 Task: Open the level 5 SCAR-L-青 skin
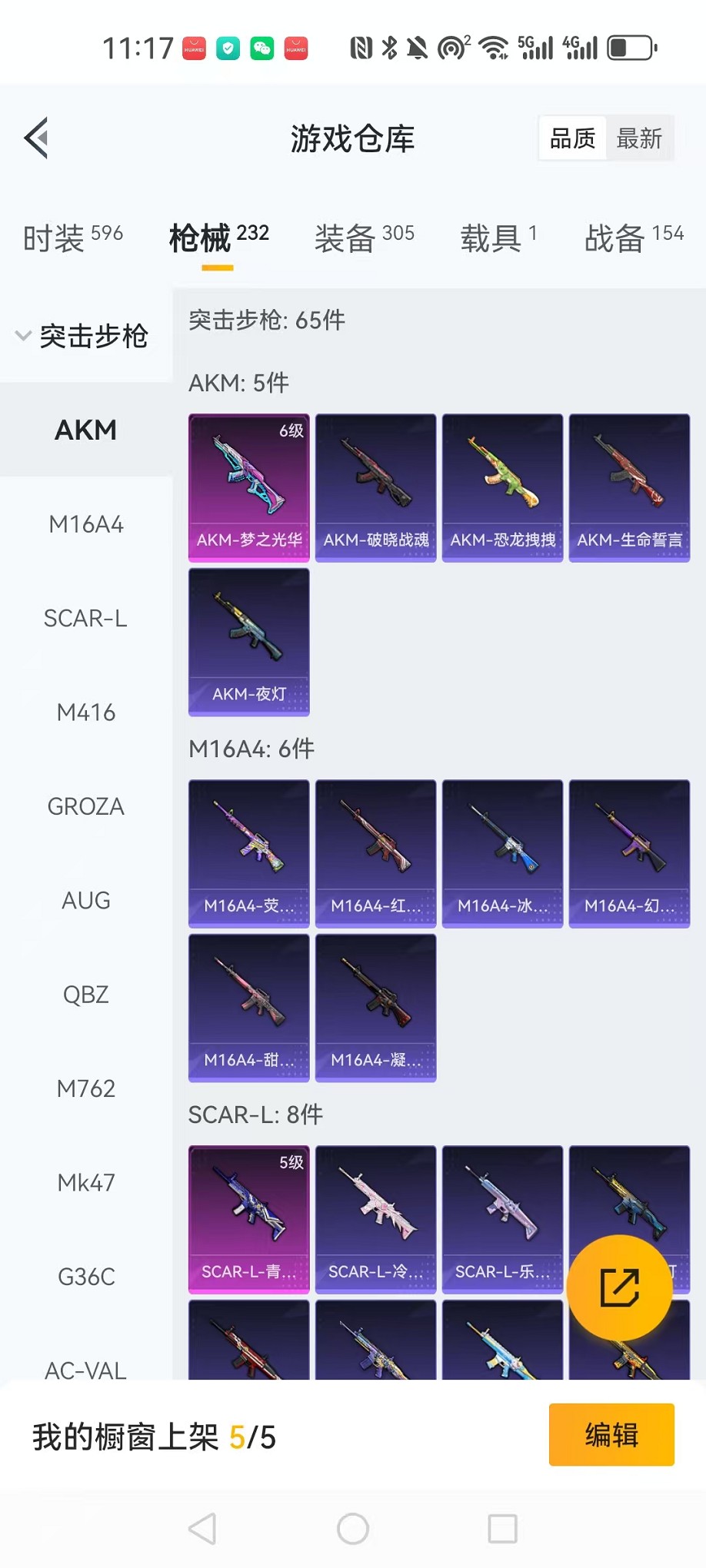coord(249,1220)
